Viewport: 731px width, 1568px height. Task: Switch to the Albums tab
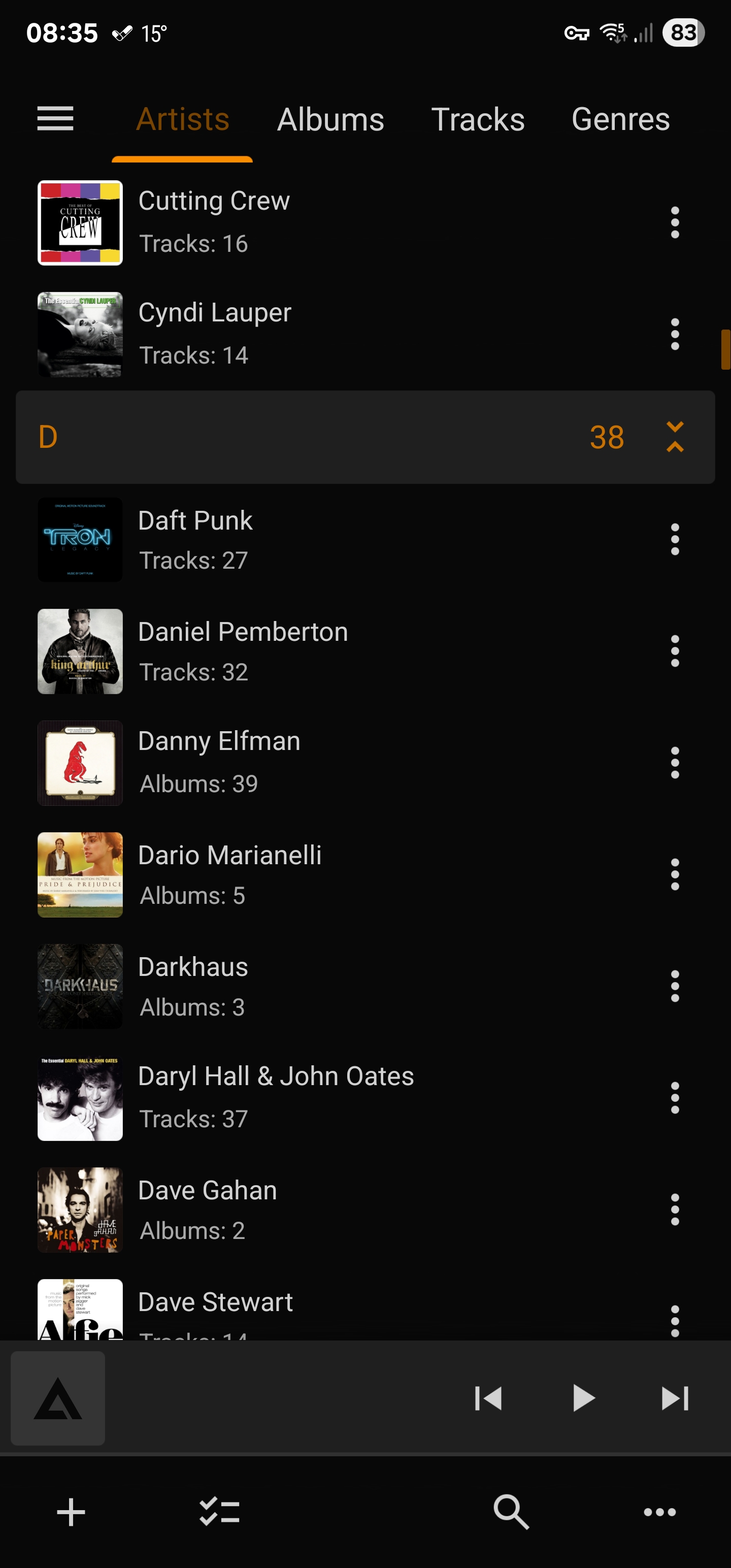[x=330, y=119]
